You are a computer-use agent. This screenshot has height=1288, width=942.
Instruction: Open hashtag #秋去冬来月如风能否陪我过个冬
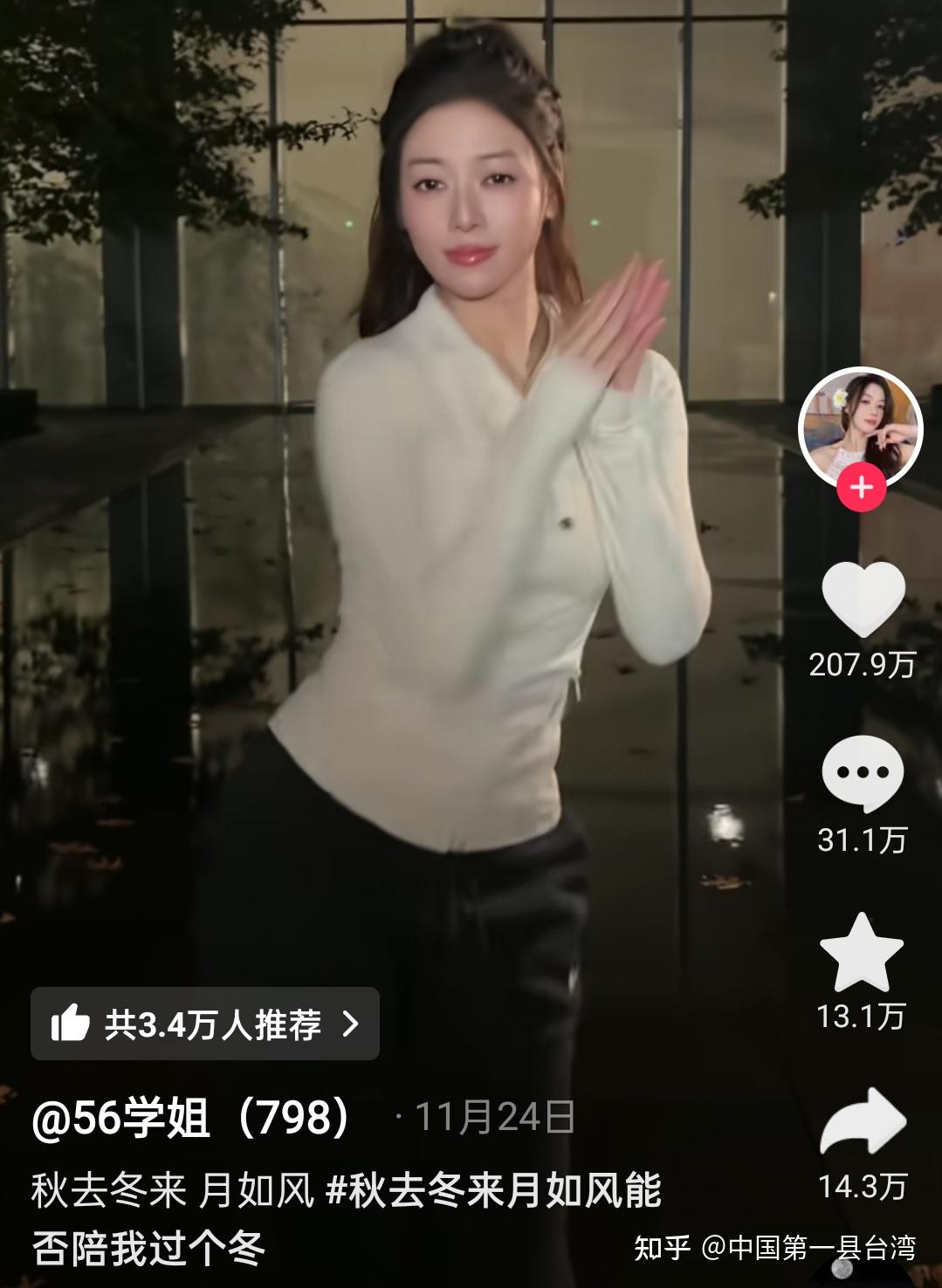click(x=493, y=1191)
